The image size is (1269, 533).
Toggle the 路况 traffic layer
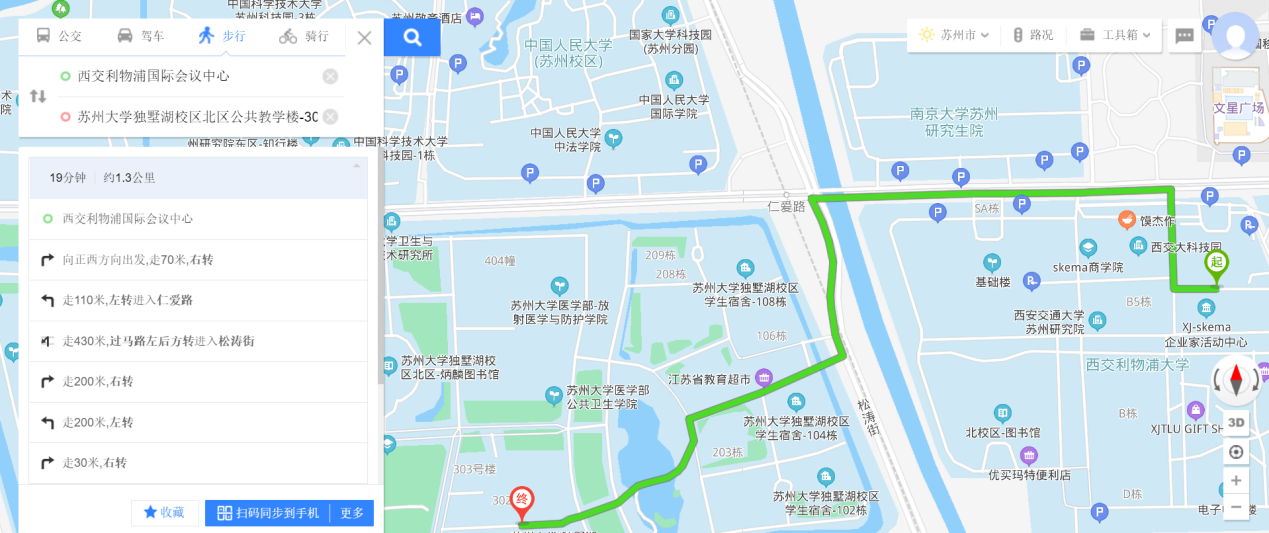(1032, 35)
